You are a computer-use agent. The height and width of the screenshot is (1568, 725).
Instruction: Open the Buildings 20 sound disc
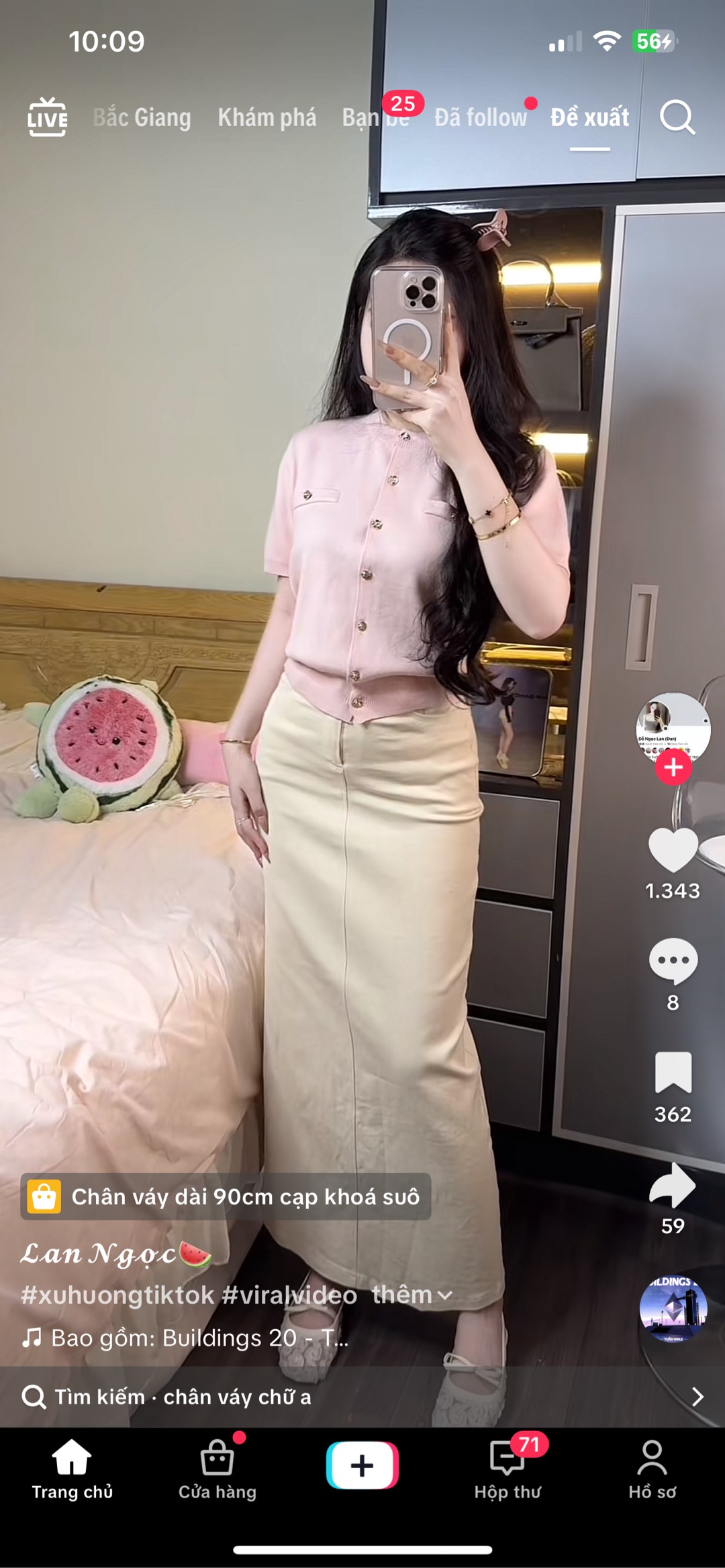(673, 1308)
